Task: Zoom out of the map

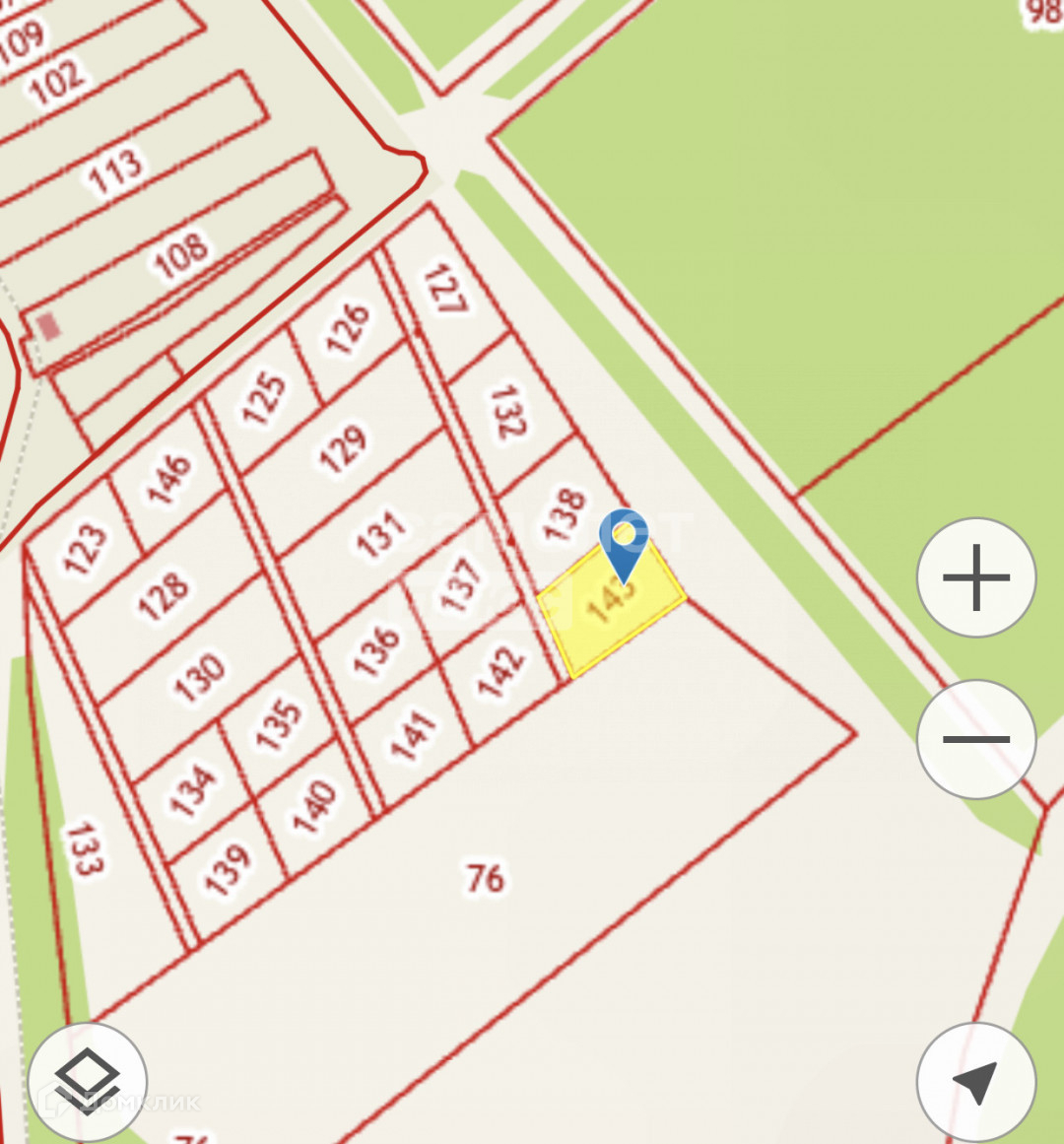Action: [975, 738]
